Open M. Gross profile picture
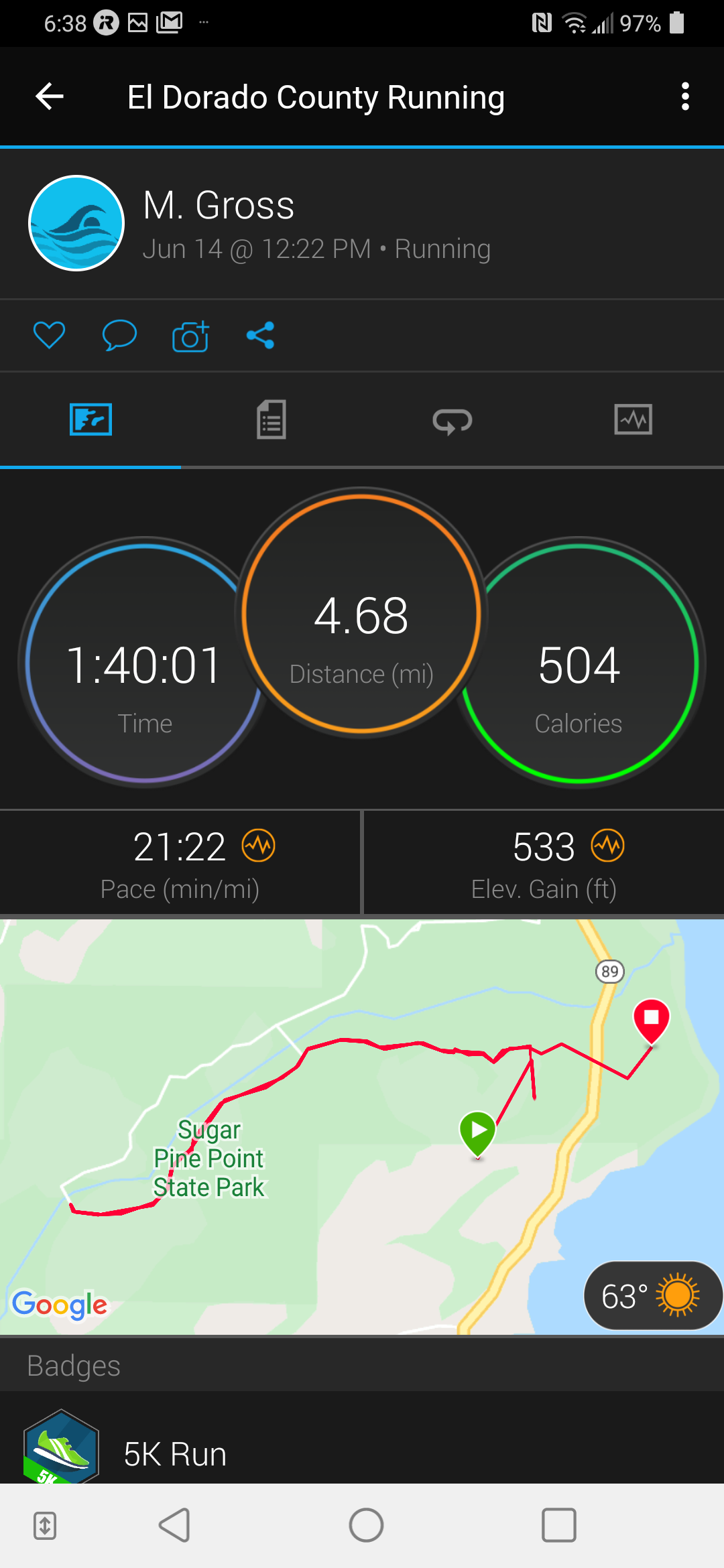Image resolution: width=724 pixels, height=1568 pixels. tap(76, 223)
